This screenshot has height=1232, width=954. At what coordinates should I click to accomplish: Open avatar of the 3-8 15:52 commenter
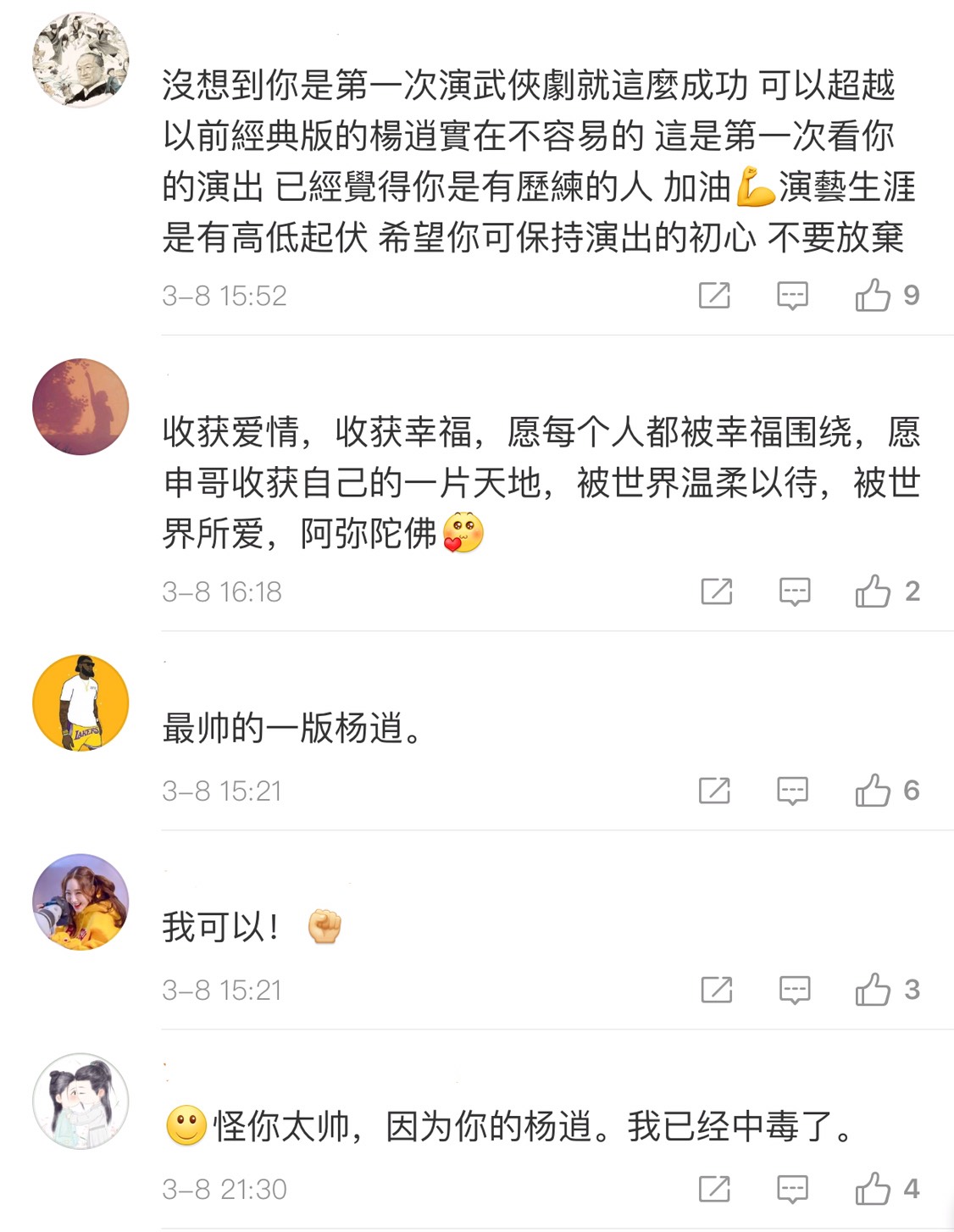[x=80, y=59]
